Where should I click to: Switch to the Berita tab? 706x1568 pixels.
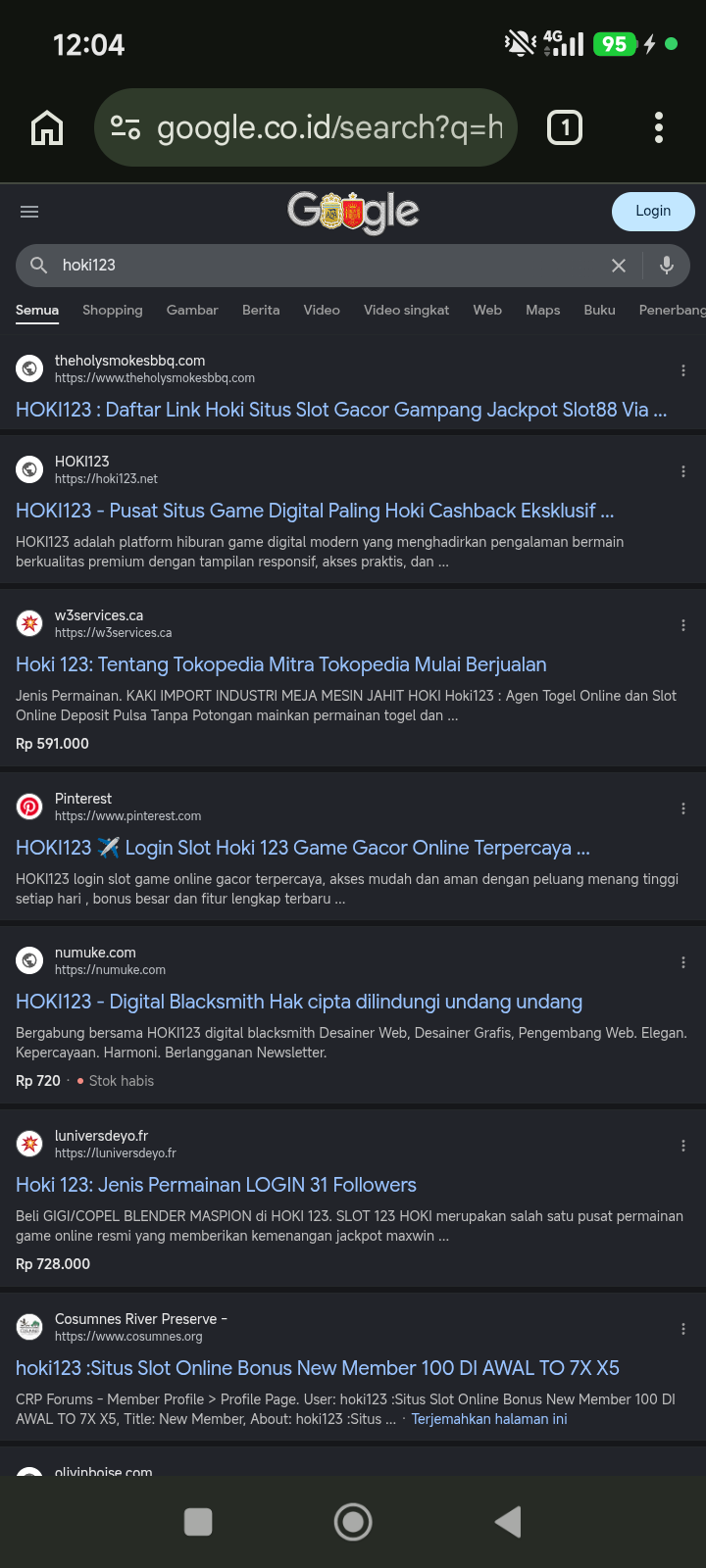(x=261, y=310)
